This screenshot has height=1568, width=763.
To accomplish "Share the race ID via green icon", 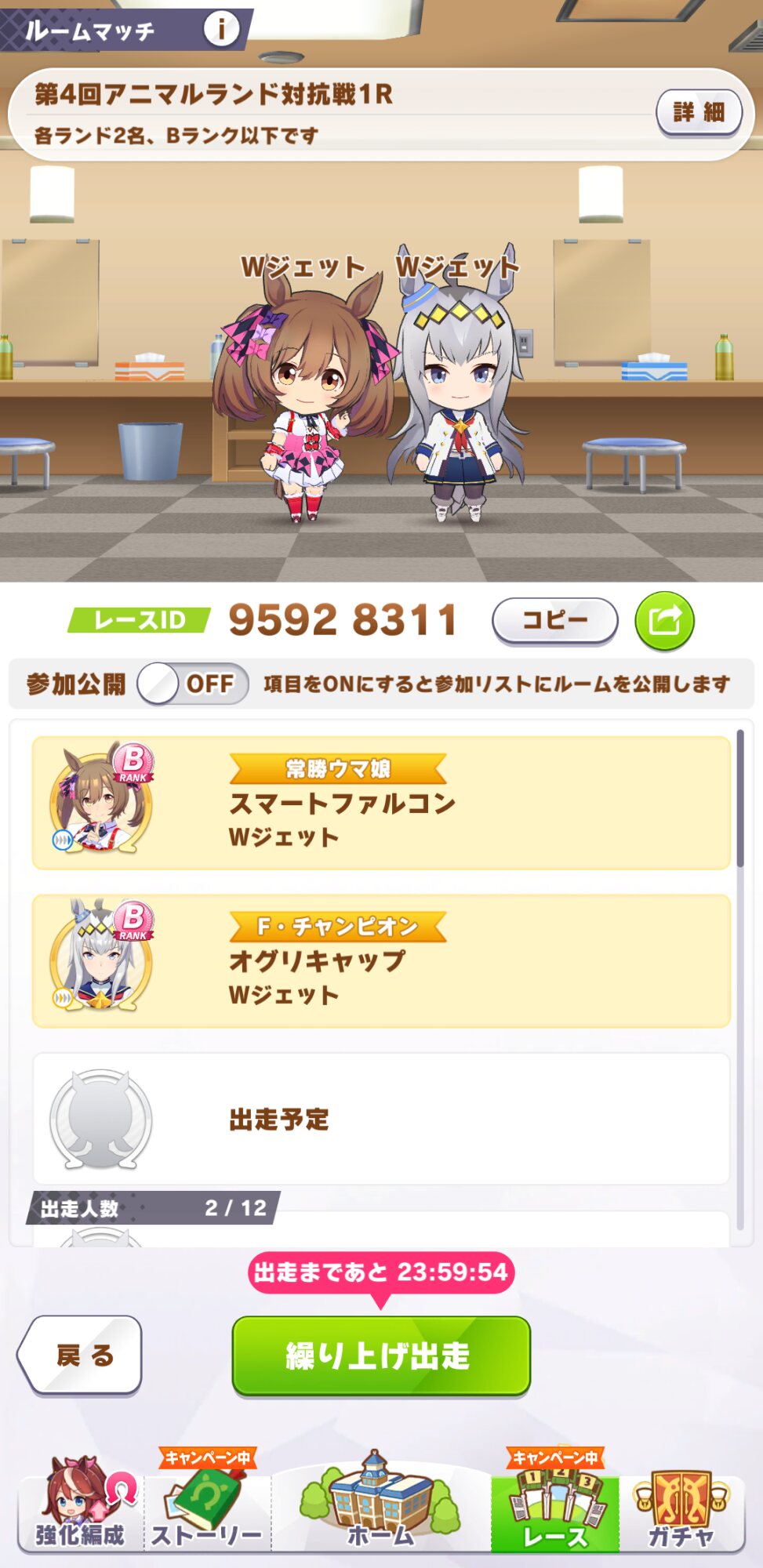I will (x=664, y=621).
